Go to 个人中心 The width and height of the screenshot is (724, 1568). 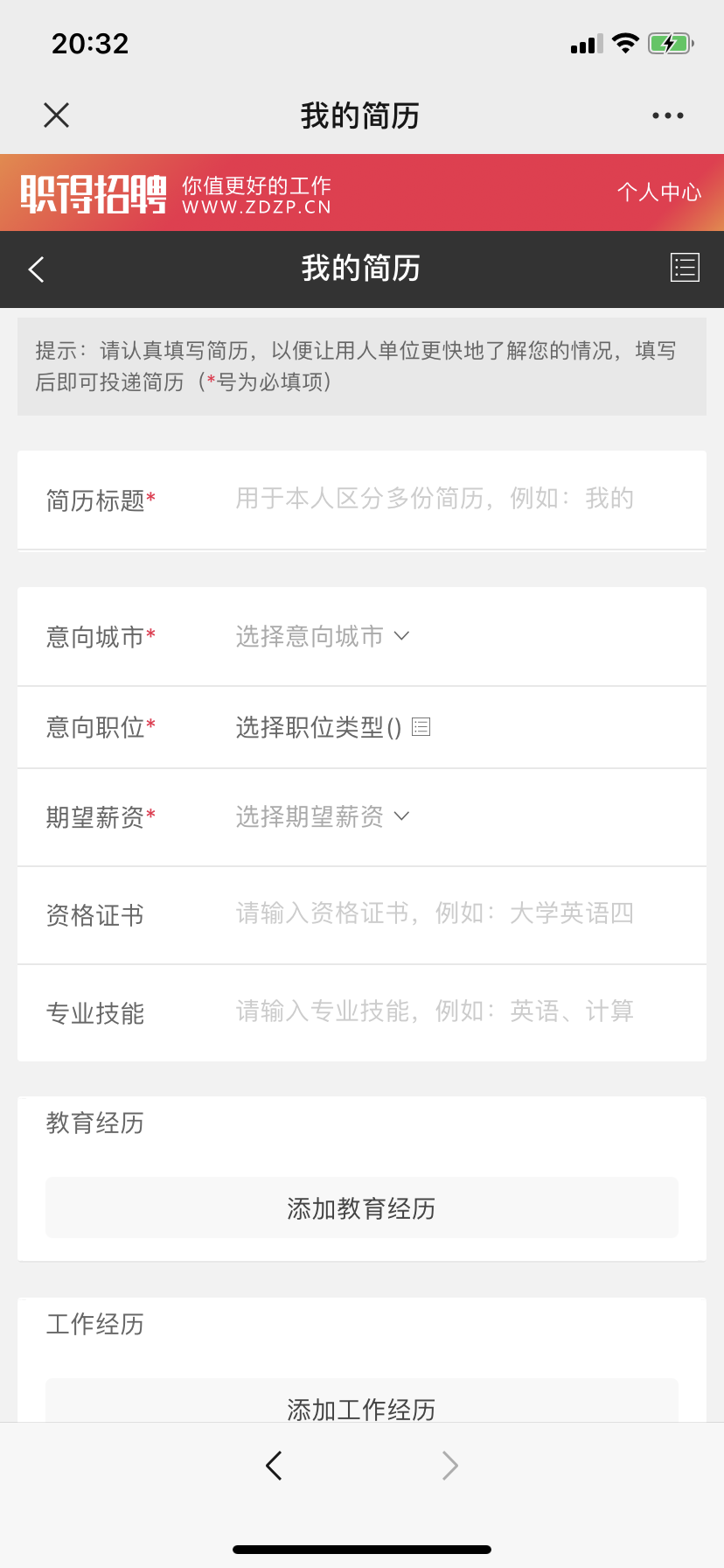658,192
